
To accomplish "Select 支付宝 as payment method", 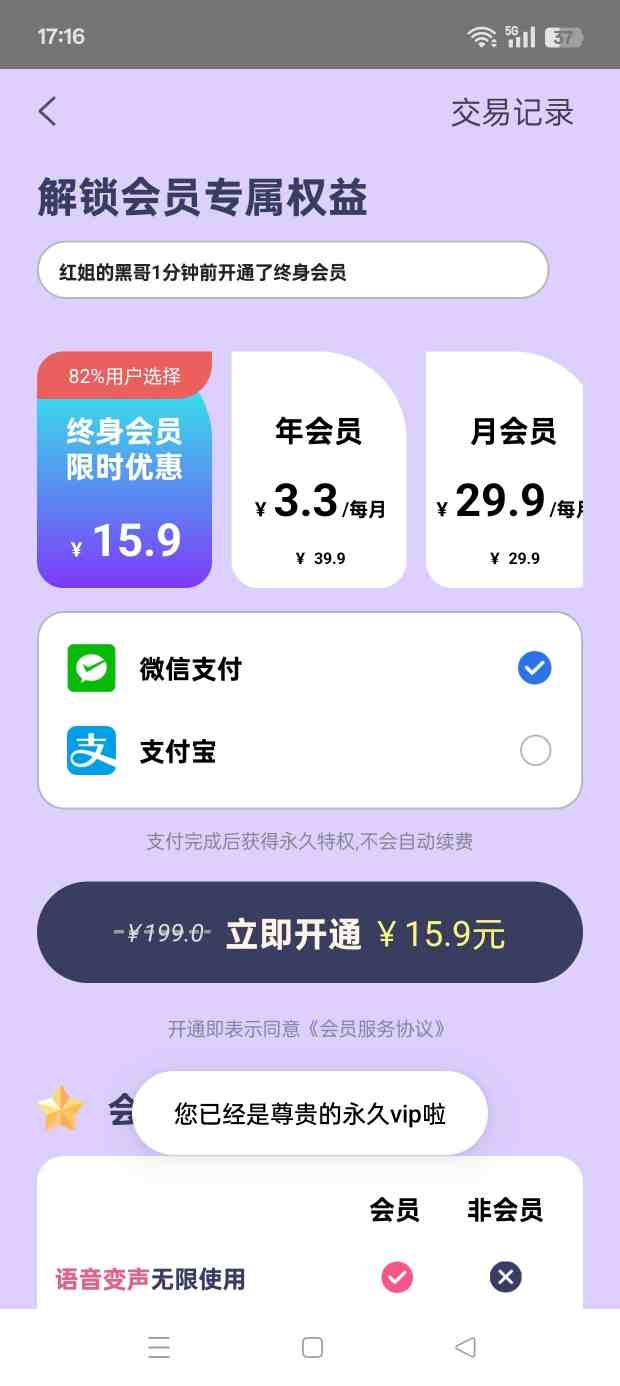I will (310, 751).
